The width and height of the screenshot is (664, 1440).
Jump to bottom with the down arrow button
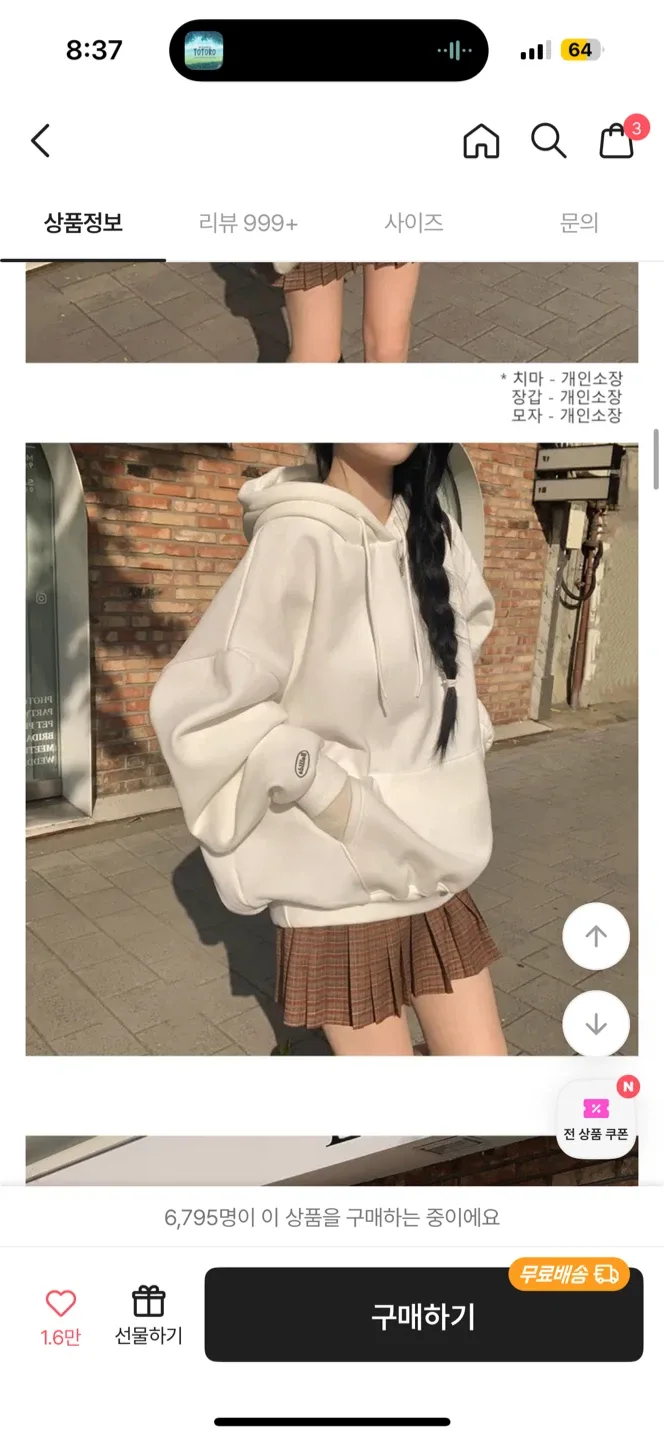[596, 1024]
